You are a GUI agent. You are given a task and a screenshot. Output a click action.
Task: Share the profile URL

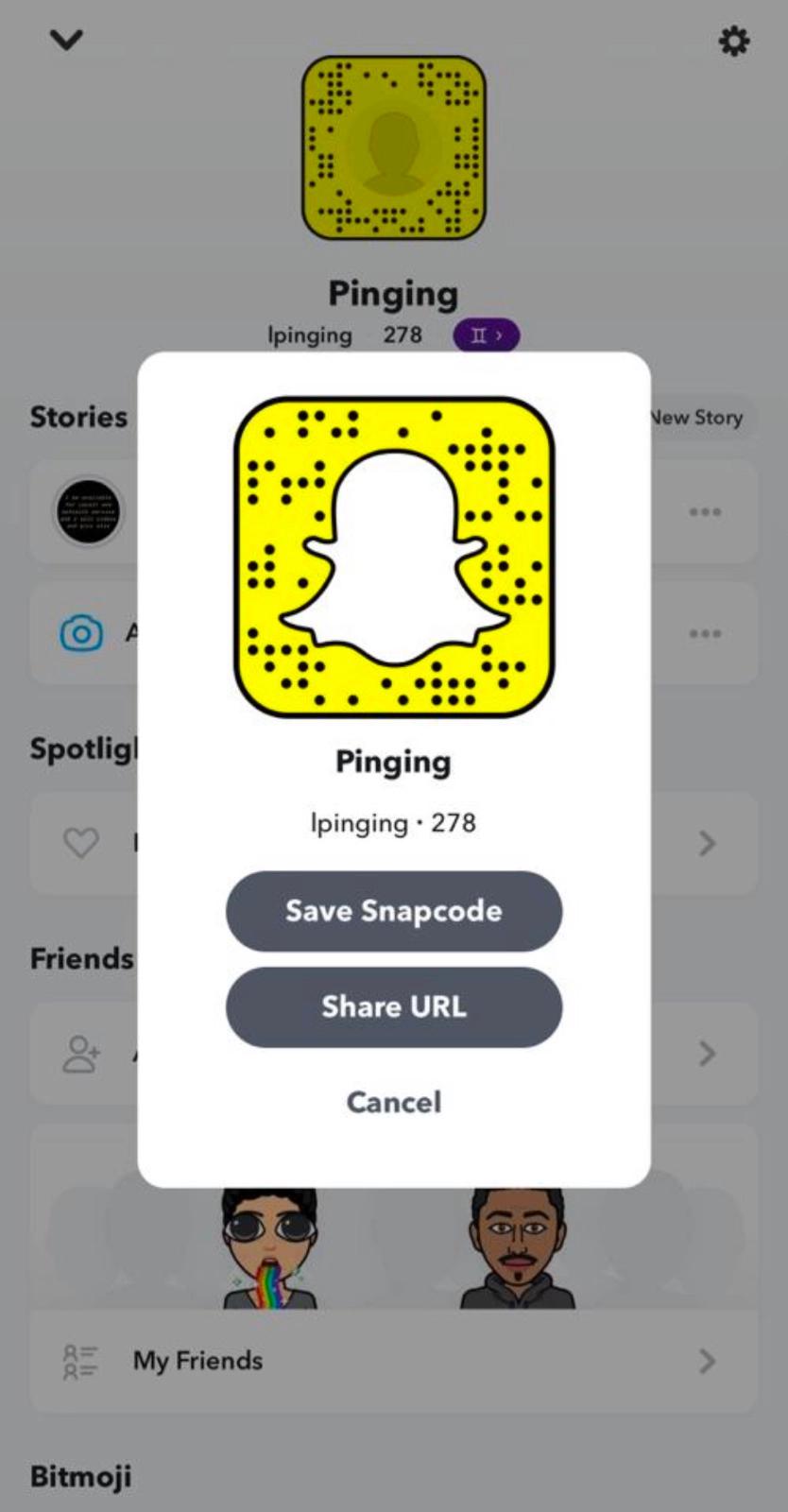393,1006
